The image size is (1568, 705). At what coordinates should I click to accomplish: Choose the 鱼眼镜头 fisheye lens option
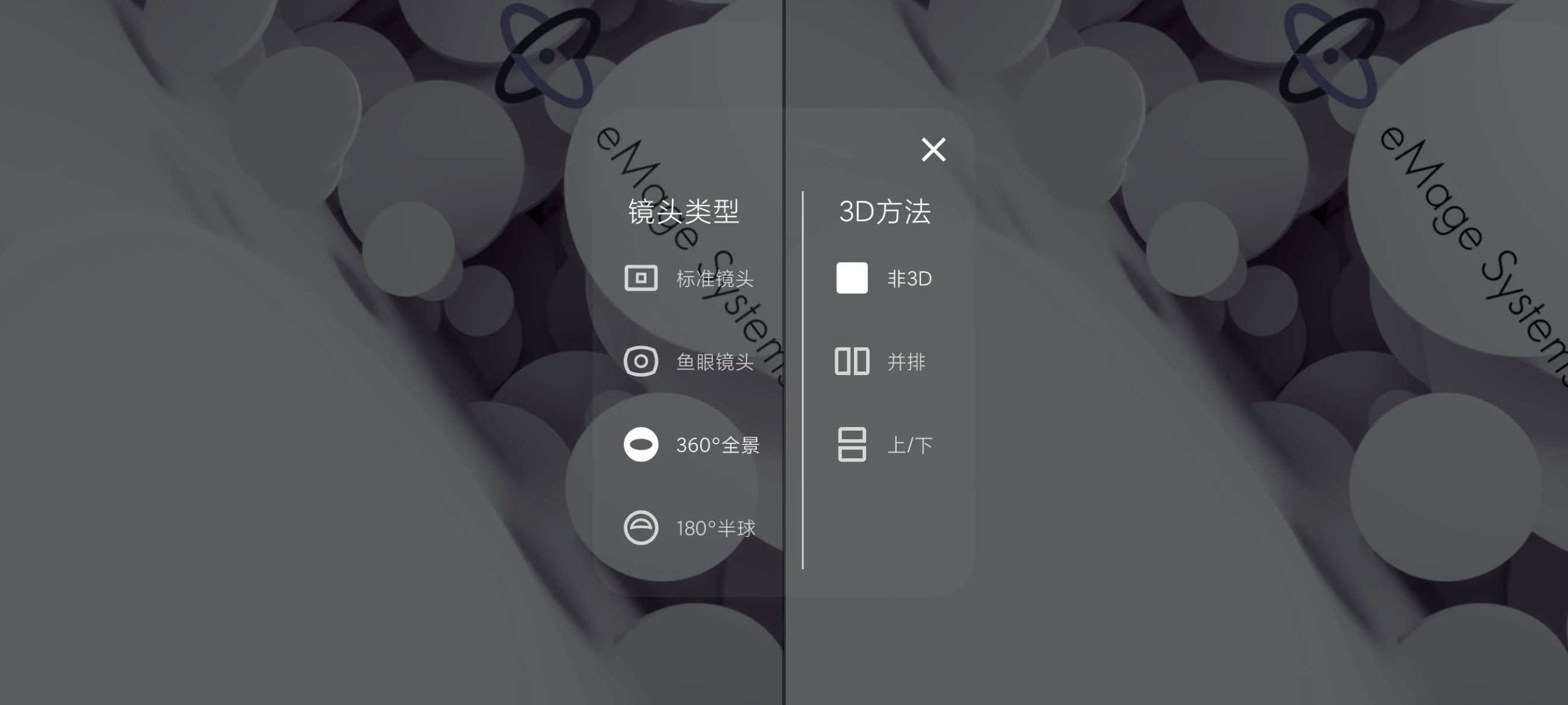(689, 362)
